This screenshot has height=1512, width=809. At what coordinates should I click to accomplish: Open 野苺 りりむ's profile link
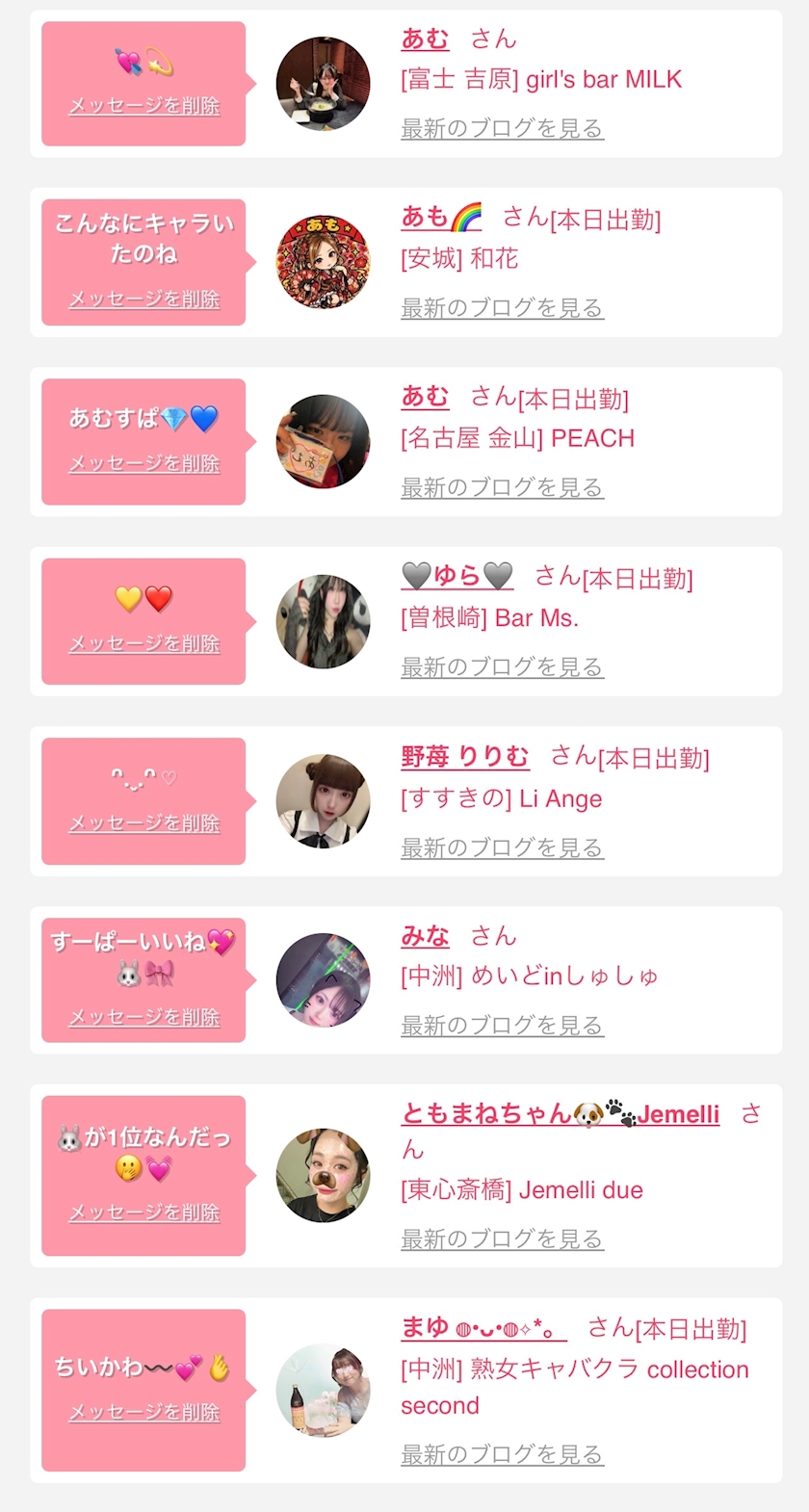coord(465,757)
